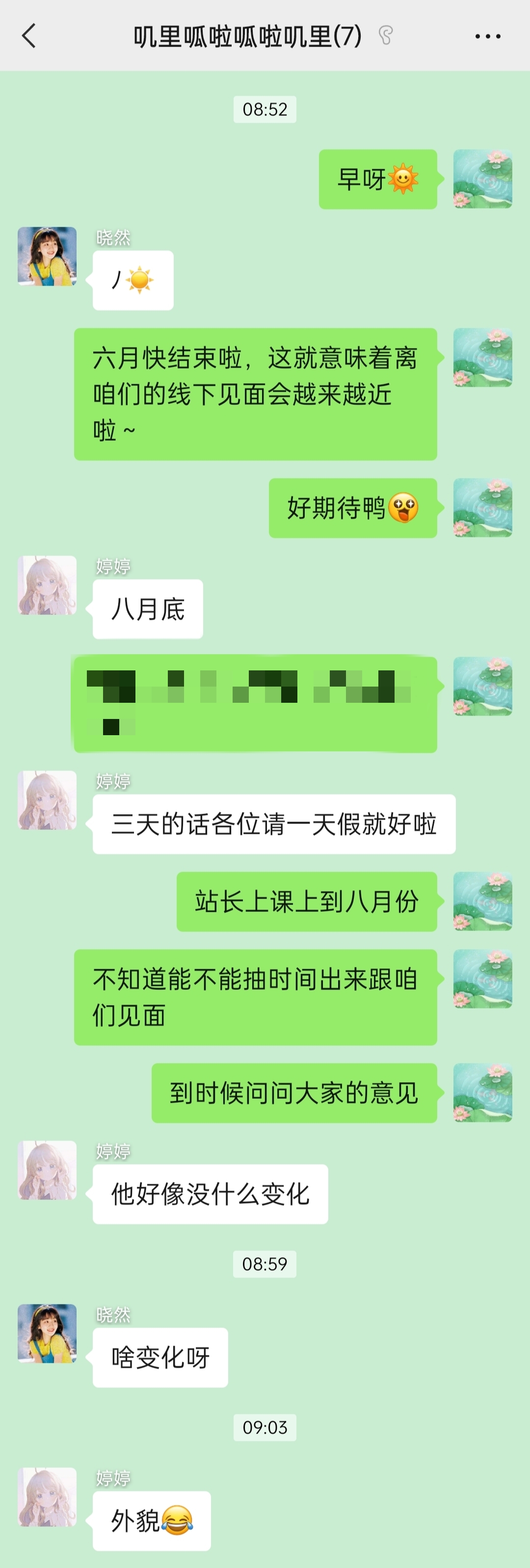530x1568 pixels.
Task: View 晓然's profile next to 啥变化呀
Action: (x=48, y=1333)
